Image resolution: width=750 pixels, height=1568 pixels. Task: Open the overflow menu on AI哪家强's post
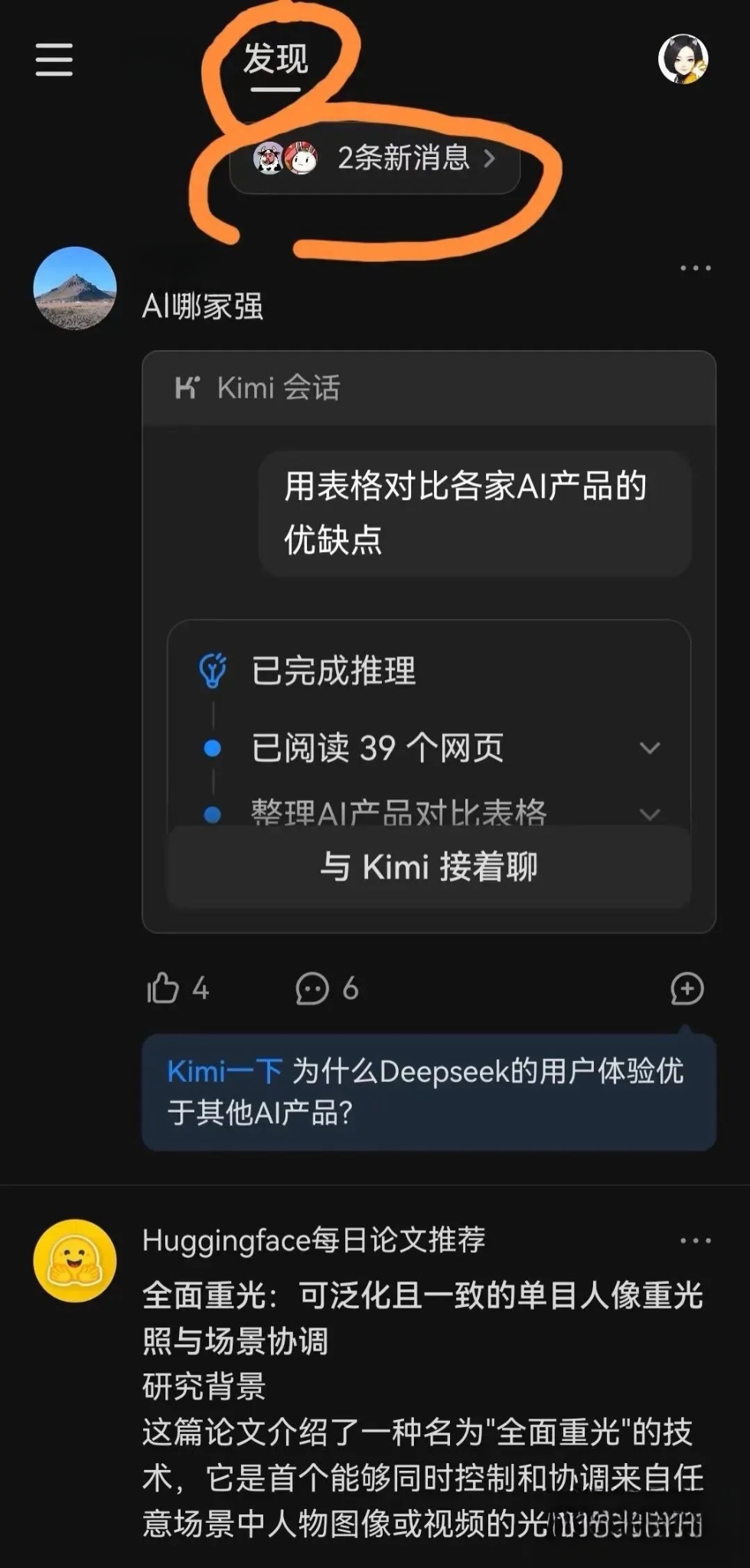click(x=695, y=268)
